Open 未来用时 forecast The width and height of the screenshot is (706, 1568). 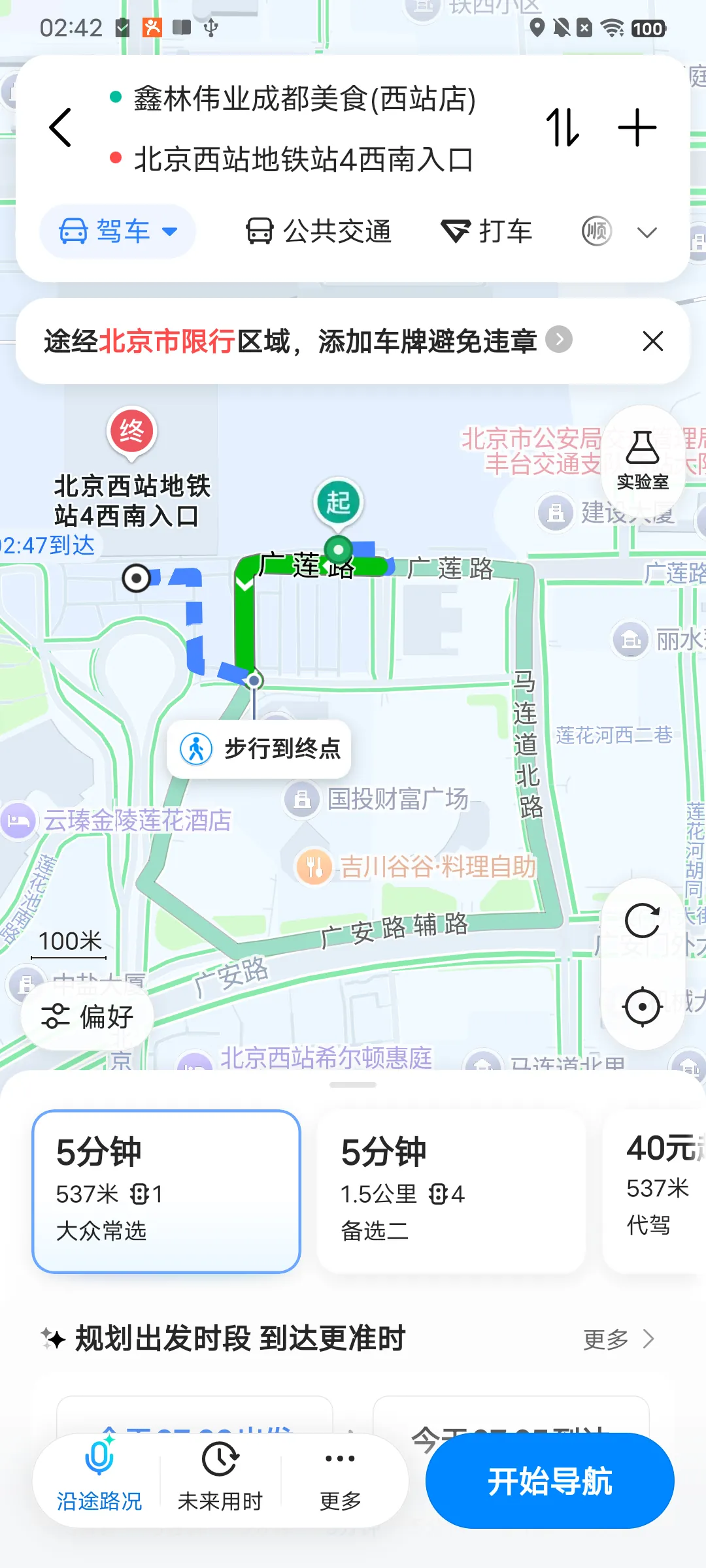click(220, 1478)
